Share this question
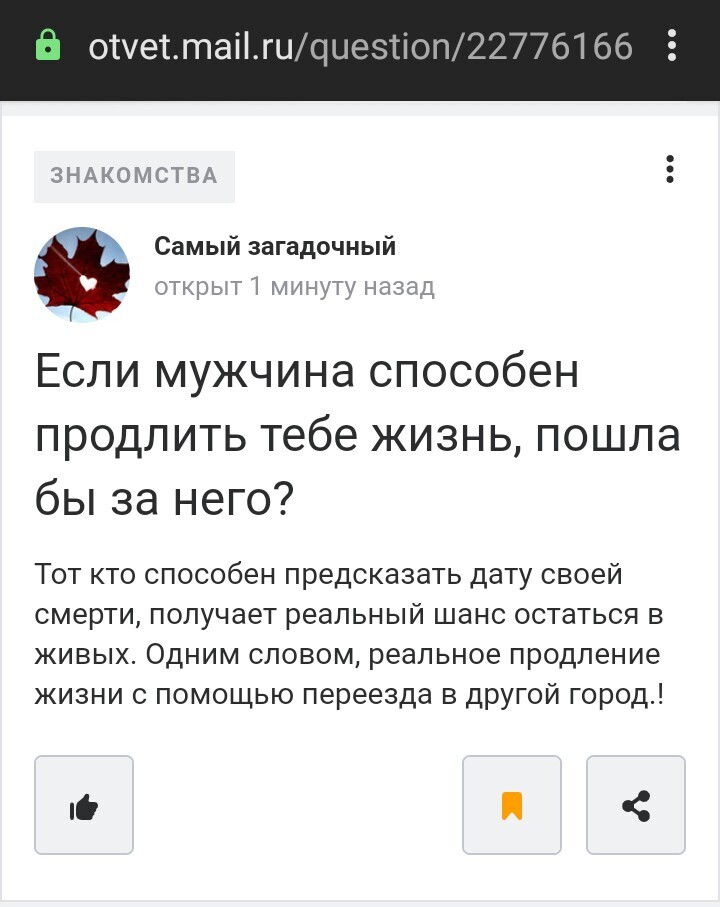Image resolution: width=720 pixels, height=907 pixels. pos(636,805)
